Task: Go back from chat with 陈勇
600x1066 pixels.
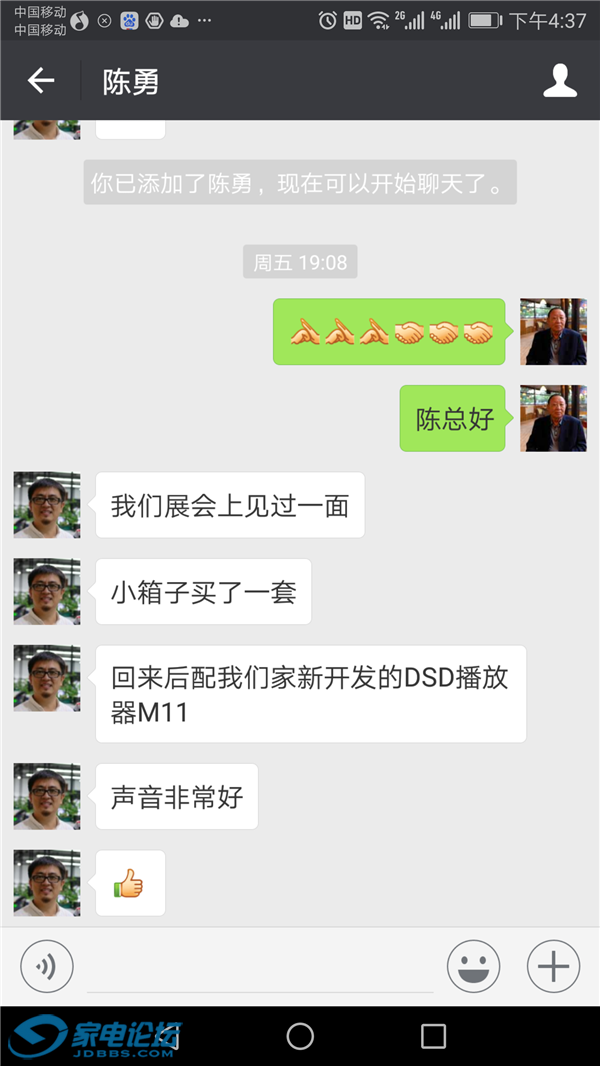Action: pos(41,81)
